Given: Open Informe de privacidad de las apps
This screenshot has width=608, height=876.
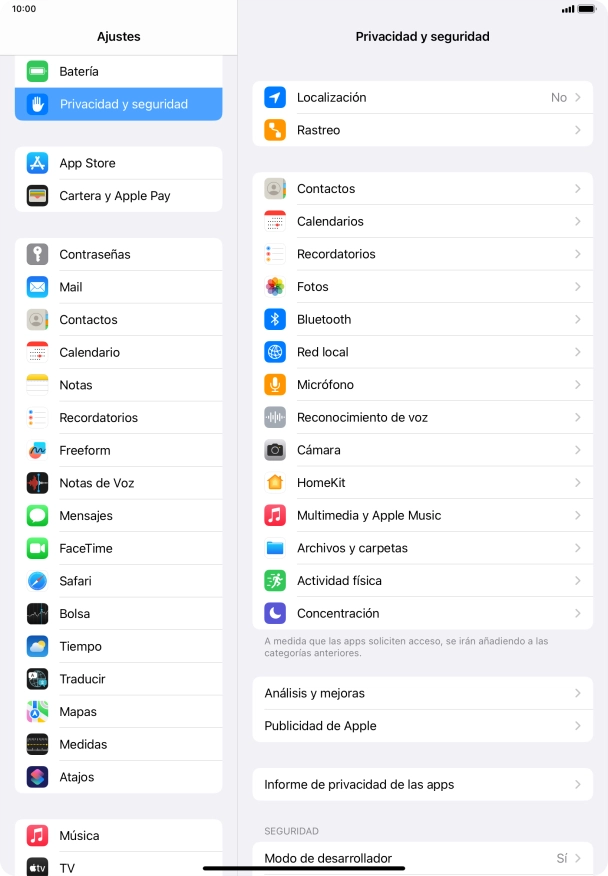Looking at the screenshot, I should [422, 785].
